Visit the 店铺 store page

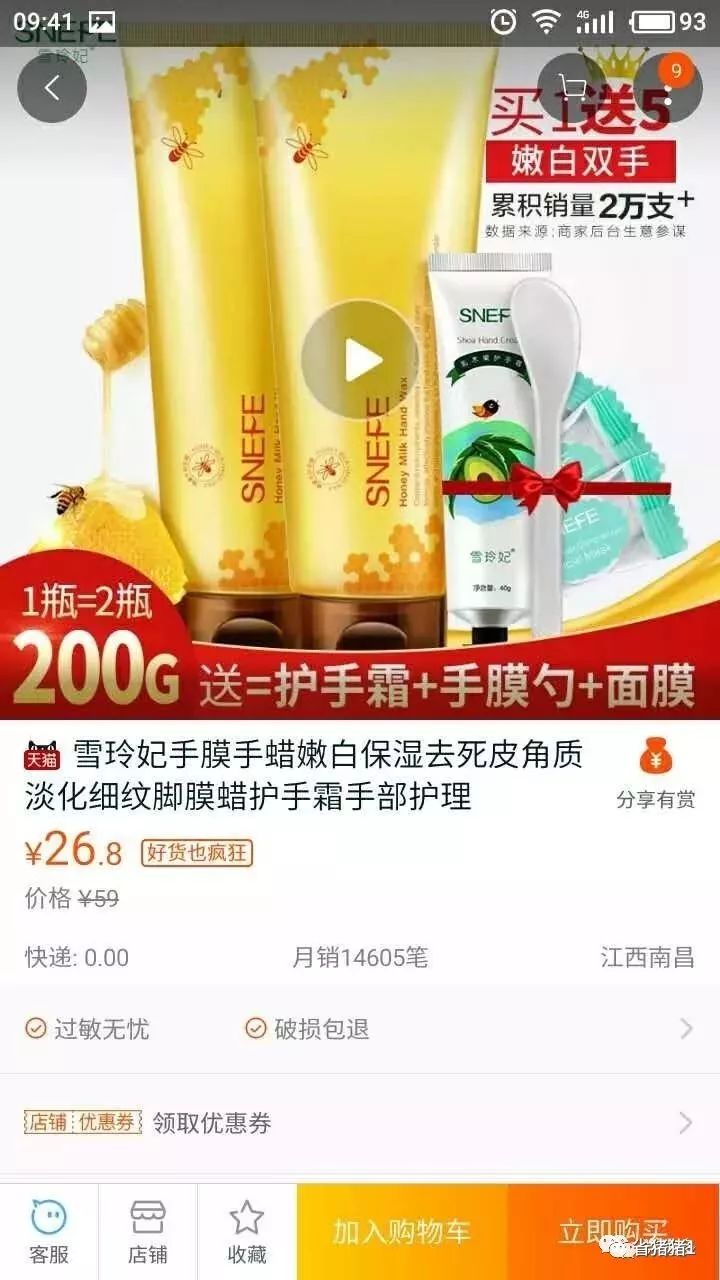(147, 1232)
